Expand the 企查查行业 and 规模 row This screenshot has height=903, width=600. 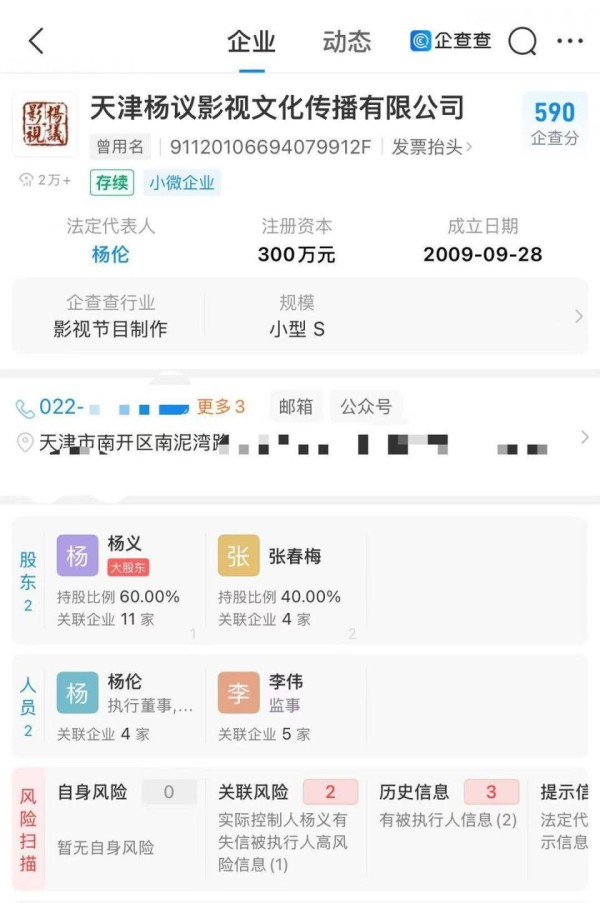(x=580, y=316)
